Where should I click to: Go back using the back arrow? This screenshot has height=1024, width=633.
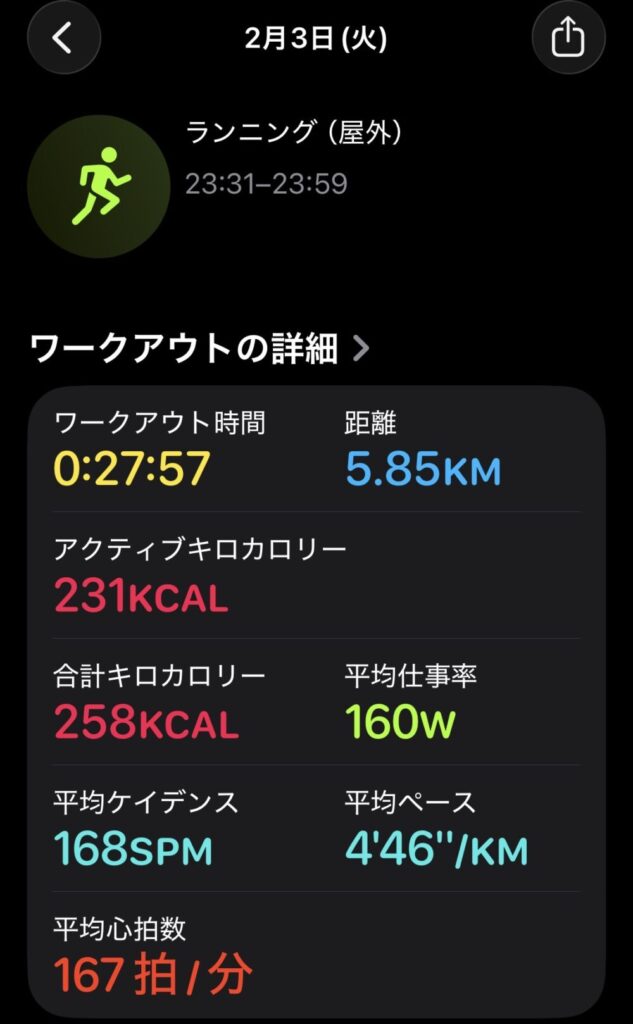point(64,38)
